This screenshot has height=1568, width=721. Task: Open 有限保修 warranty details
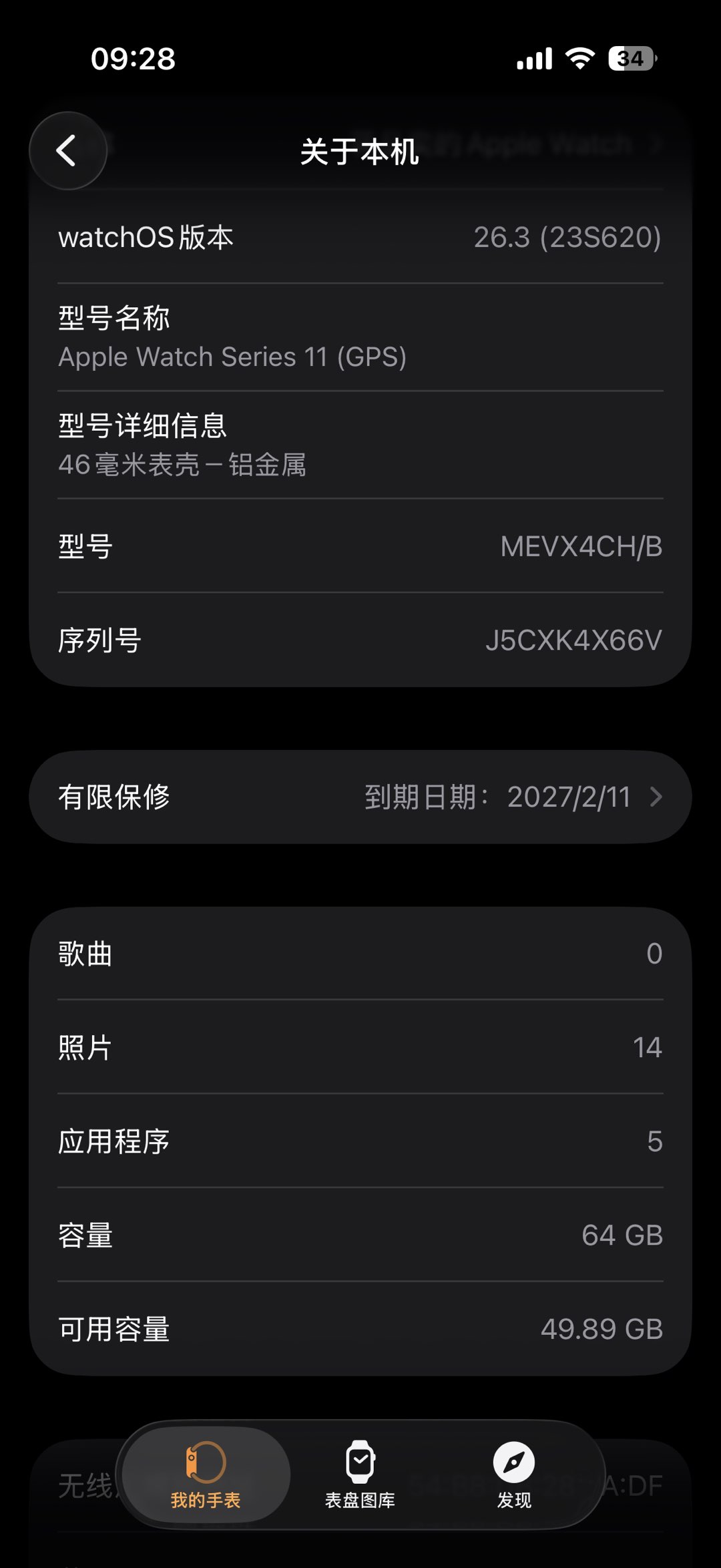coord(360,797)
